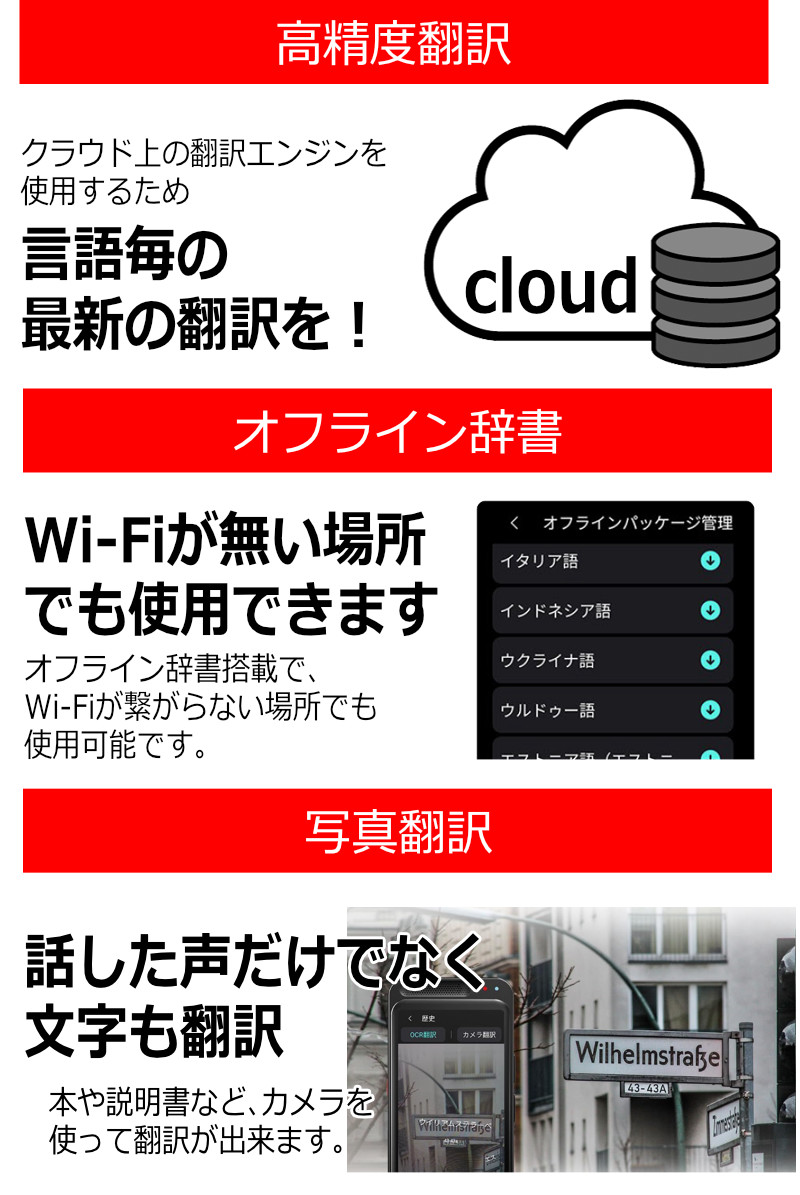Click the translated Wilhelmstraße overlay on camera preview

[454, 1124]
